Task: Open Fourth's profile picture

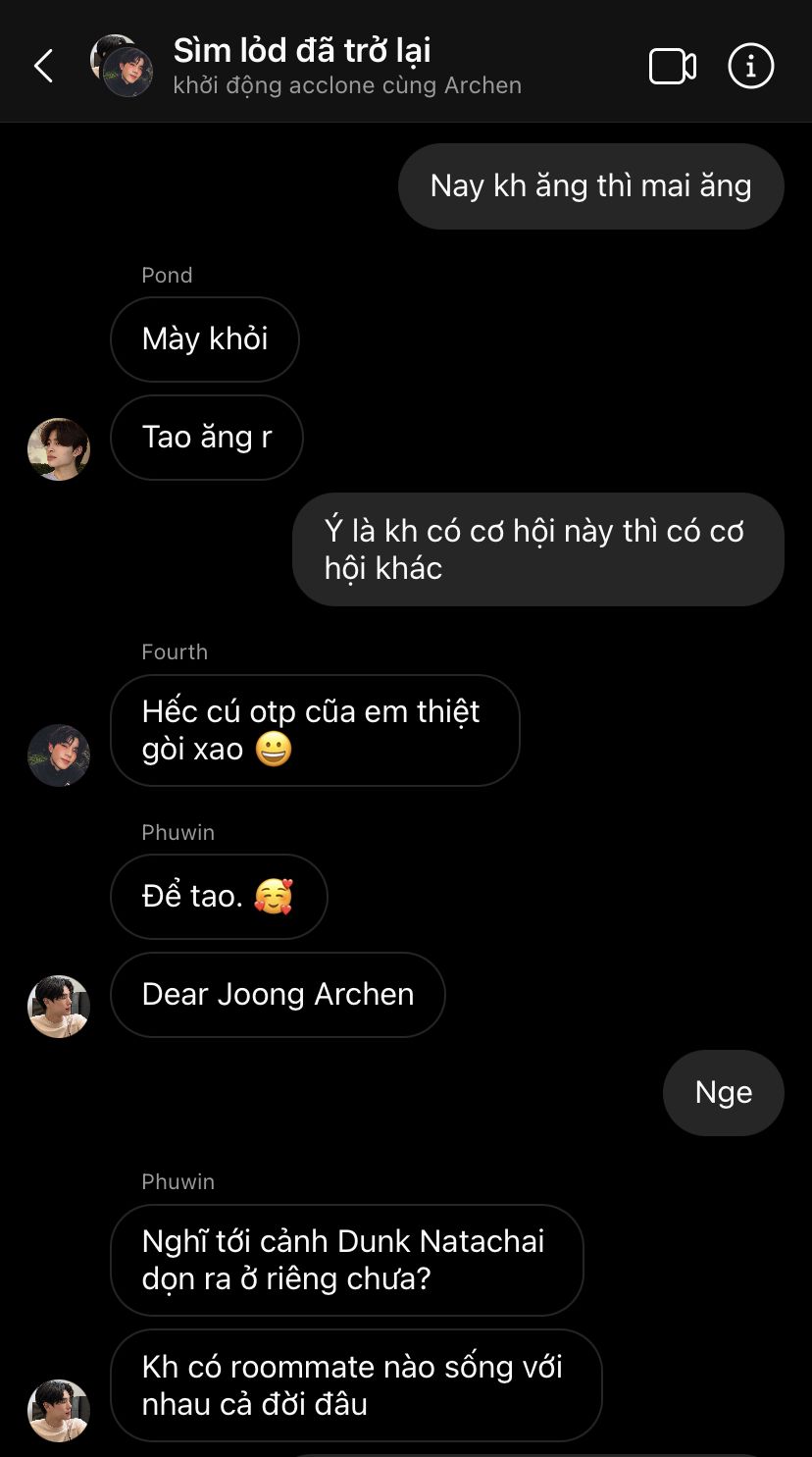Action: (x=59, y=755)
